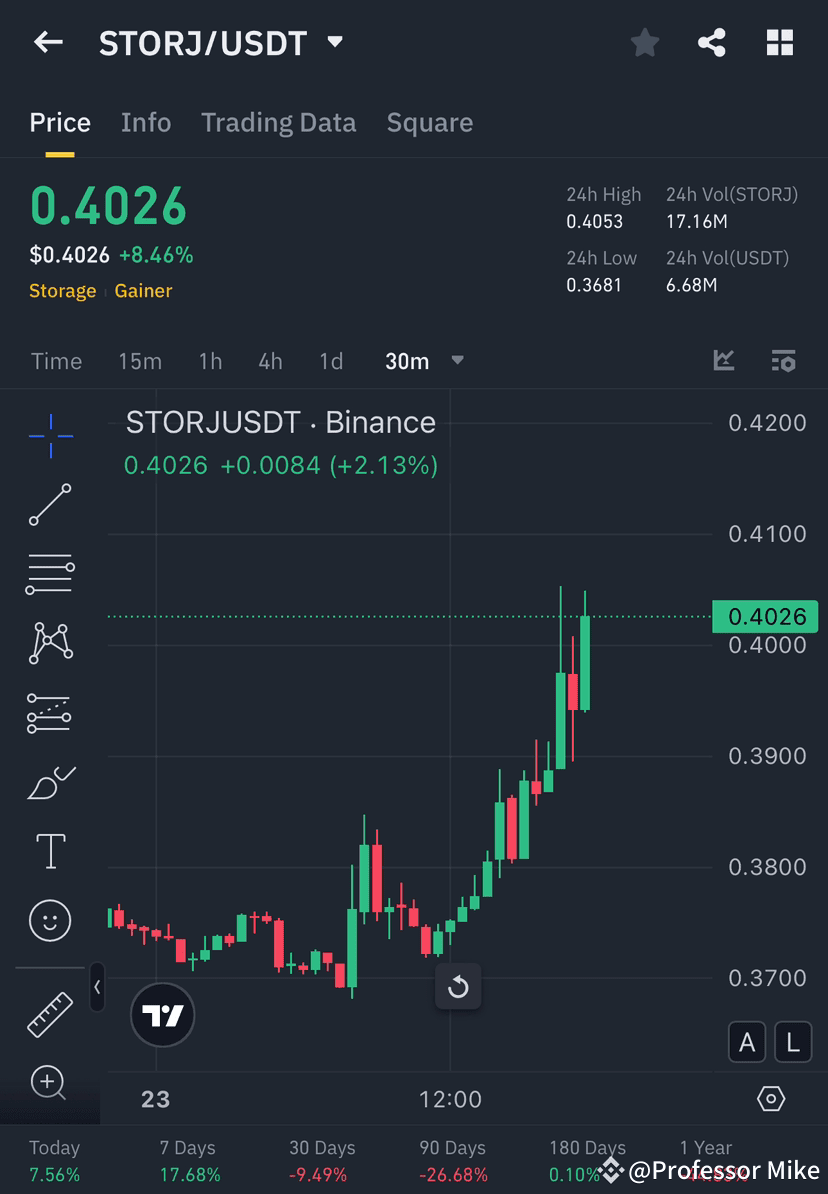Select the trend line drawing tool
This screenshot has width=828, height=1194.
[x=50, y=505]
